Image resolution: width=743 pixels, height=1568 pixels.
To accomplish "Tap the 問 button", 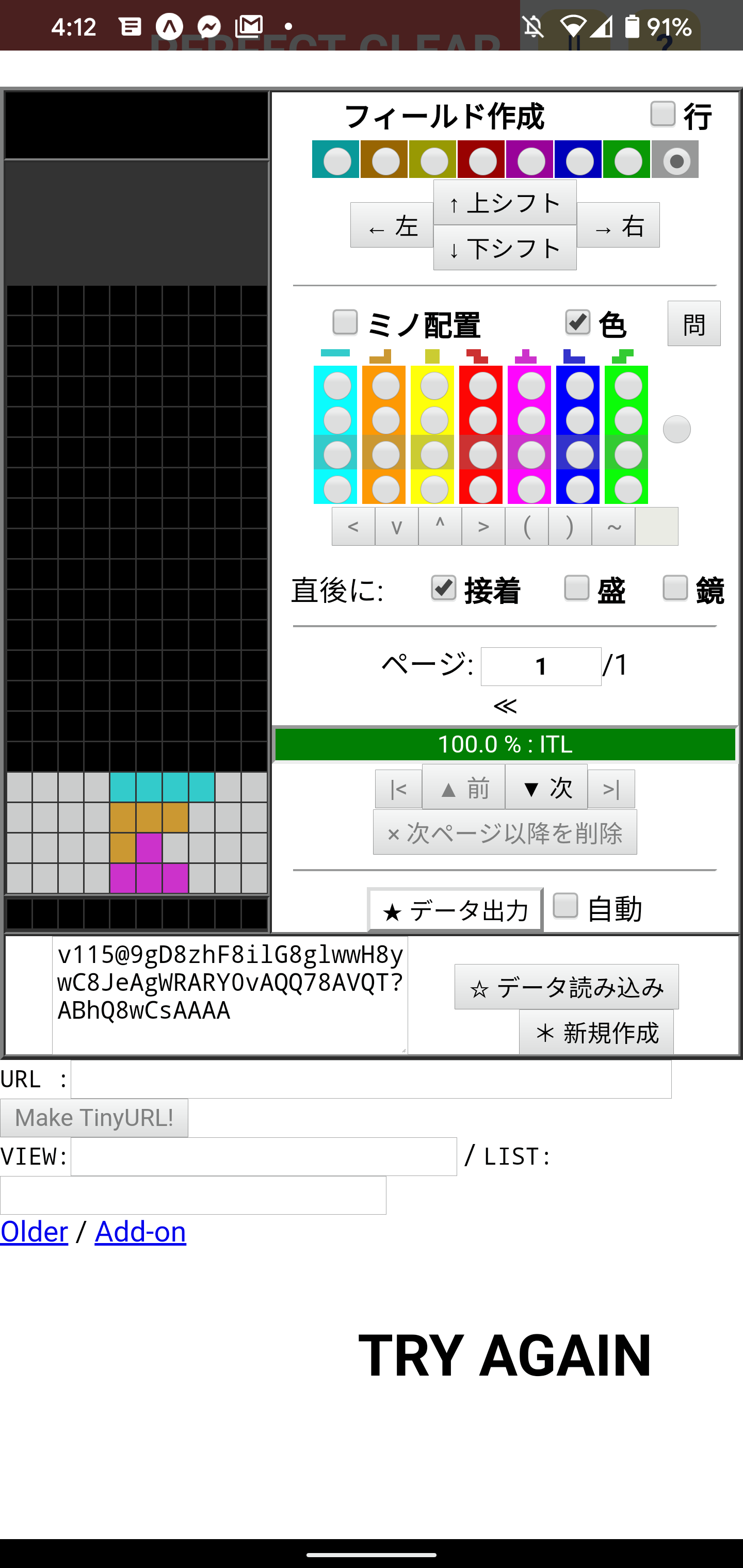I will (x=693, y=324).
